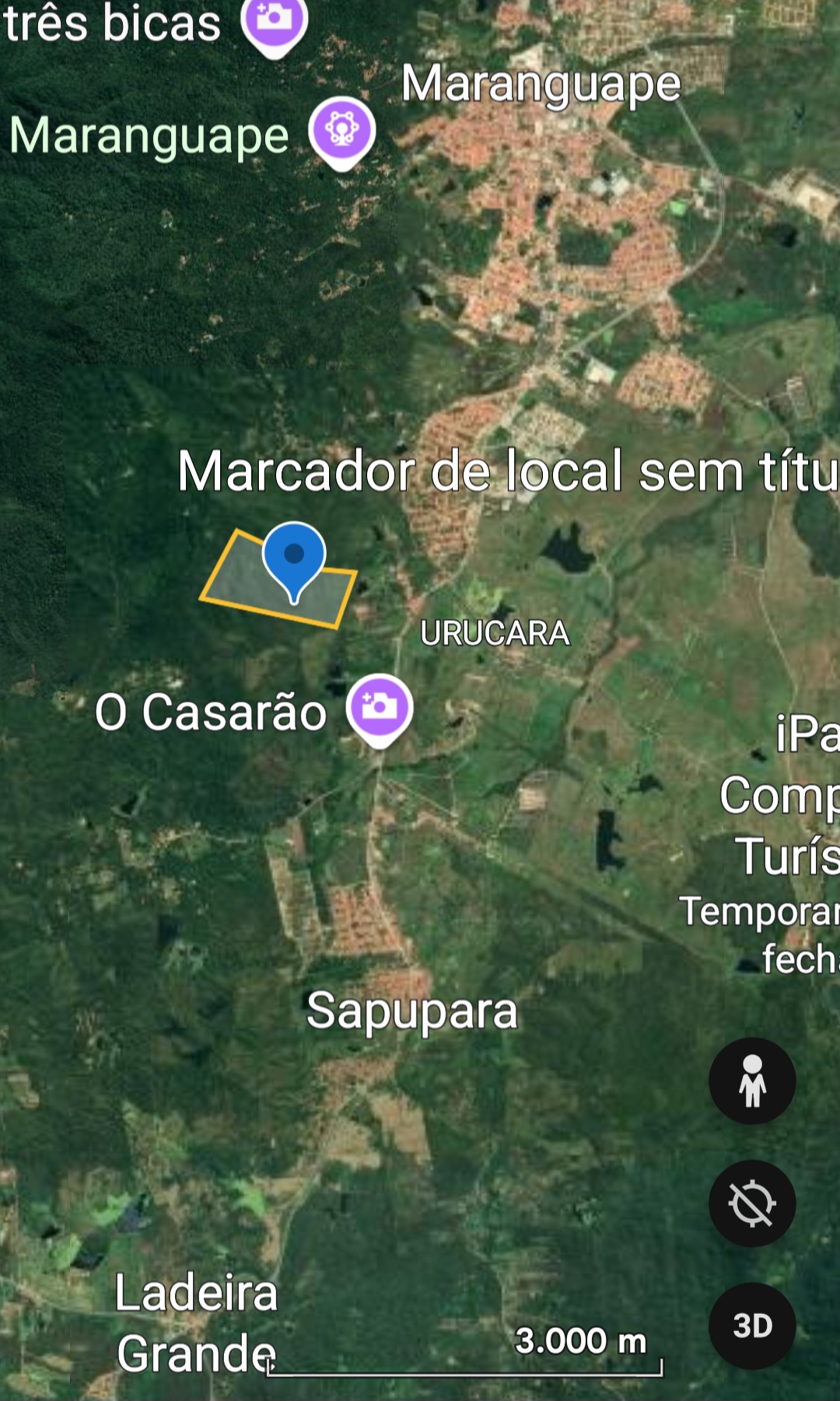Tap the location compass button
The width and height of the screenshot is (840, 1401).
click(x=751, y=1203)
